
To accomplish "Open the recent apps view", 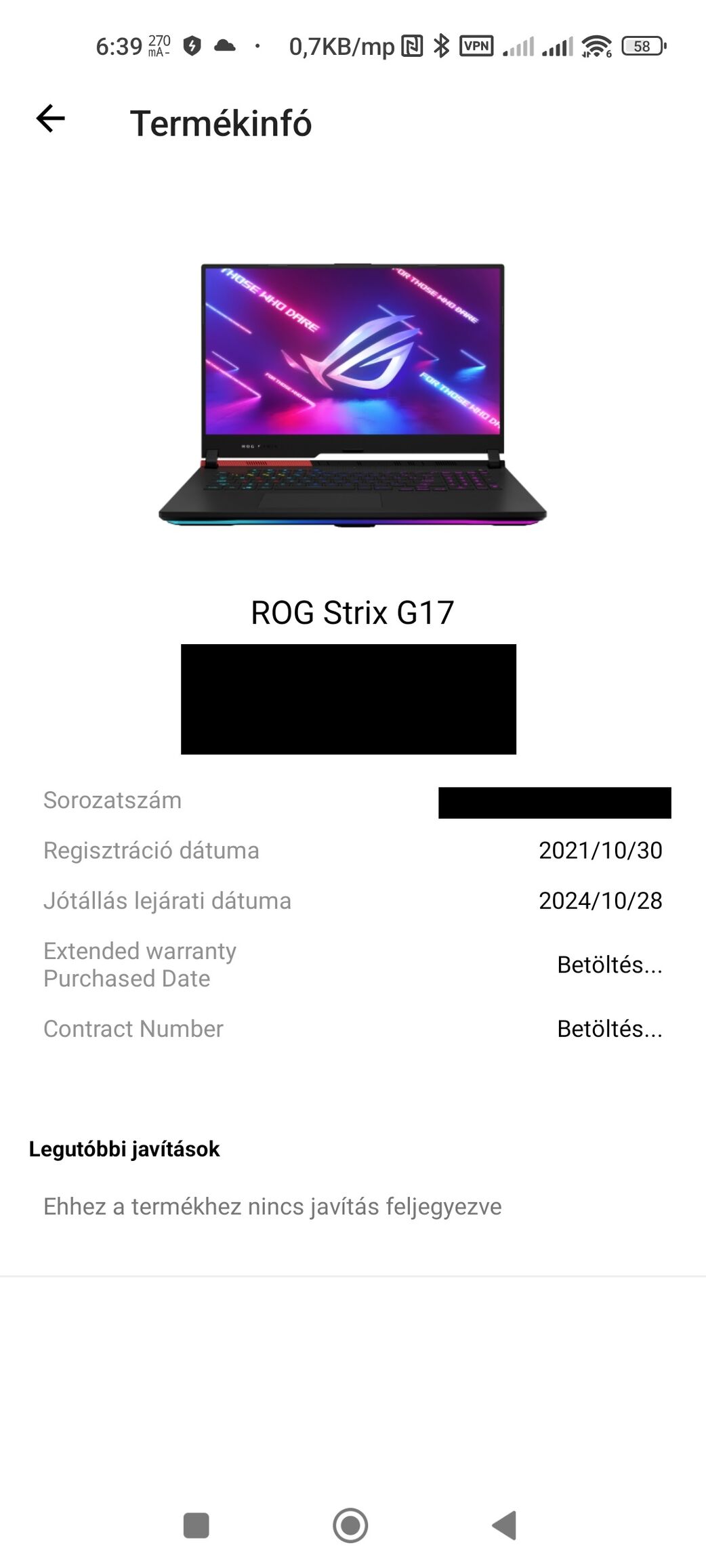I will [x=196, y=1525].
